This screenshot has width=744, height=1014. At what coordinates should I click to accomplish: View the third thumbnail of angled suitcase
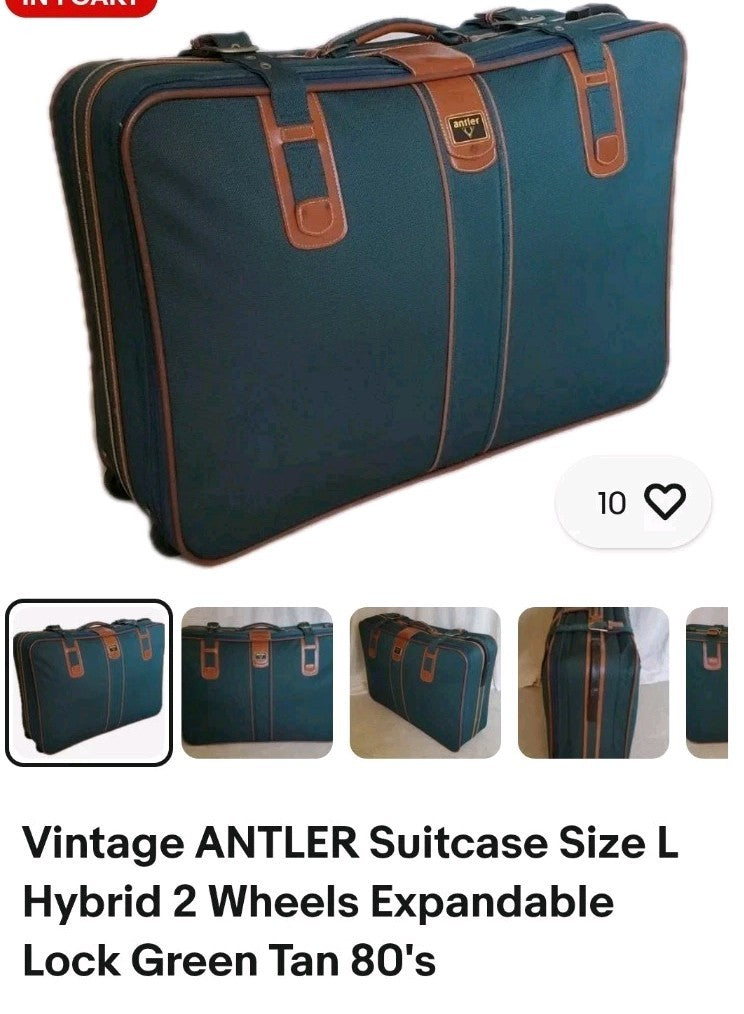point(425,682)
